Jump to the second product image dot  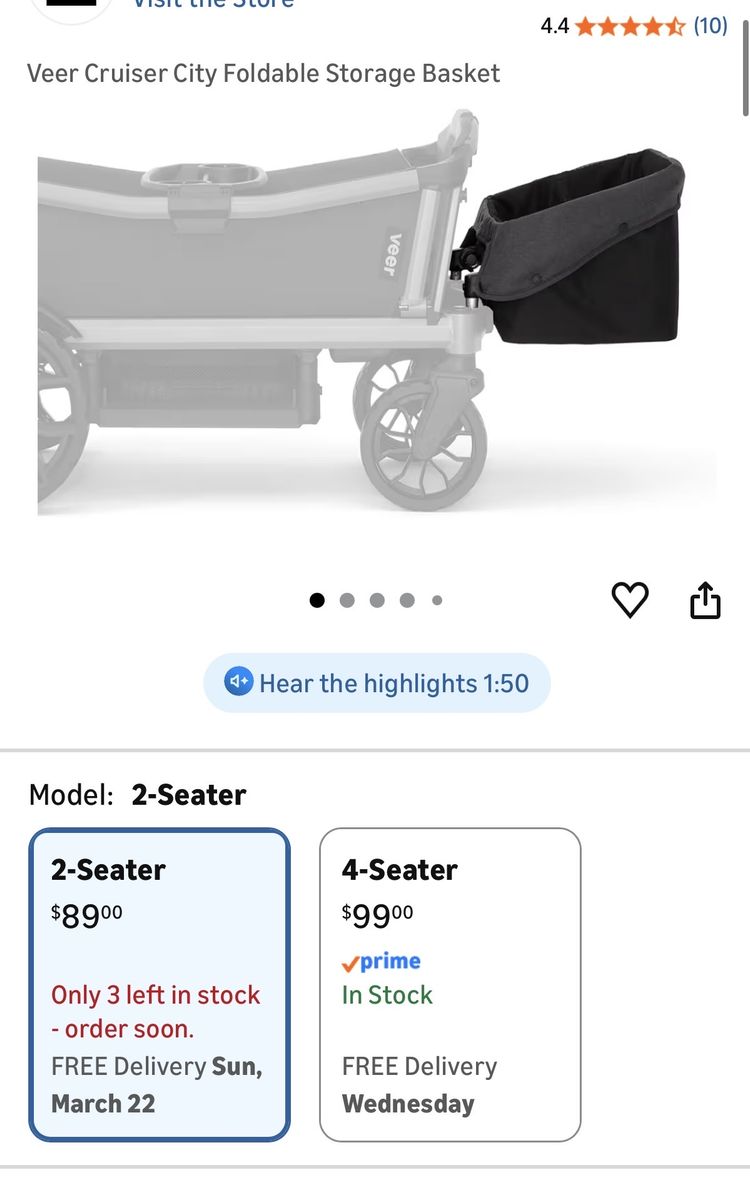(347, 601)
